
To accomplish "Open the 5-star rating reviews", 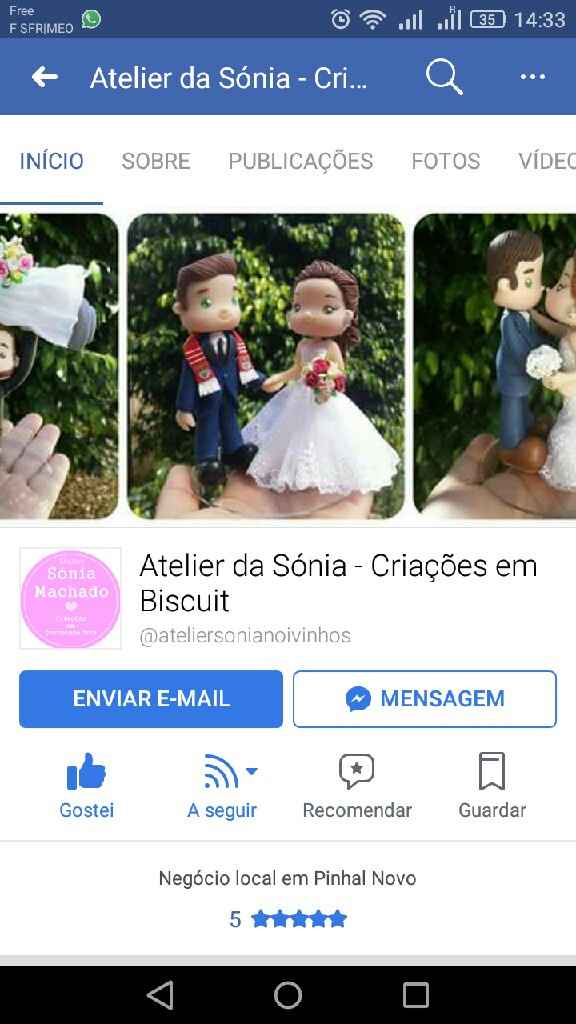I will pos(288,920).
